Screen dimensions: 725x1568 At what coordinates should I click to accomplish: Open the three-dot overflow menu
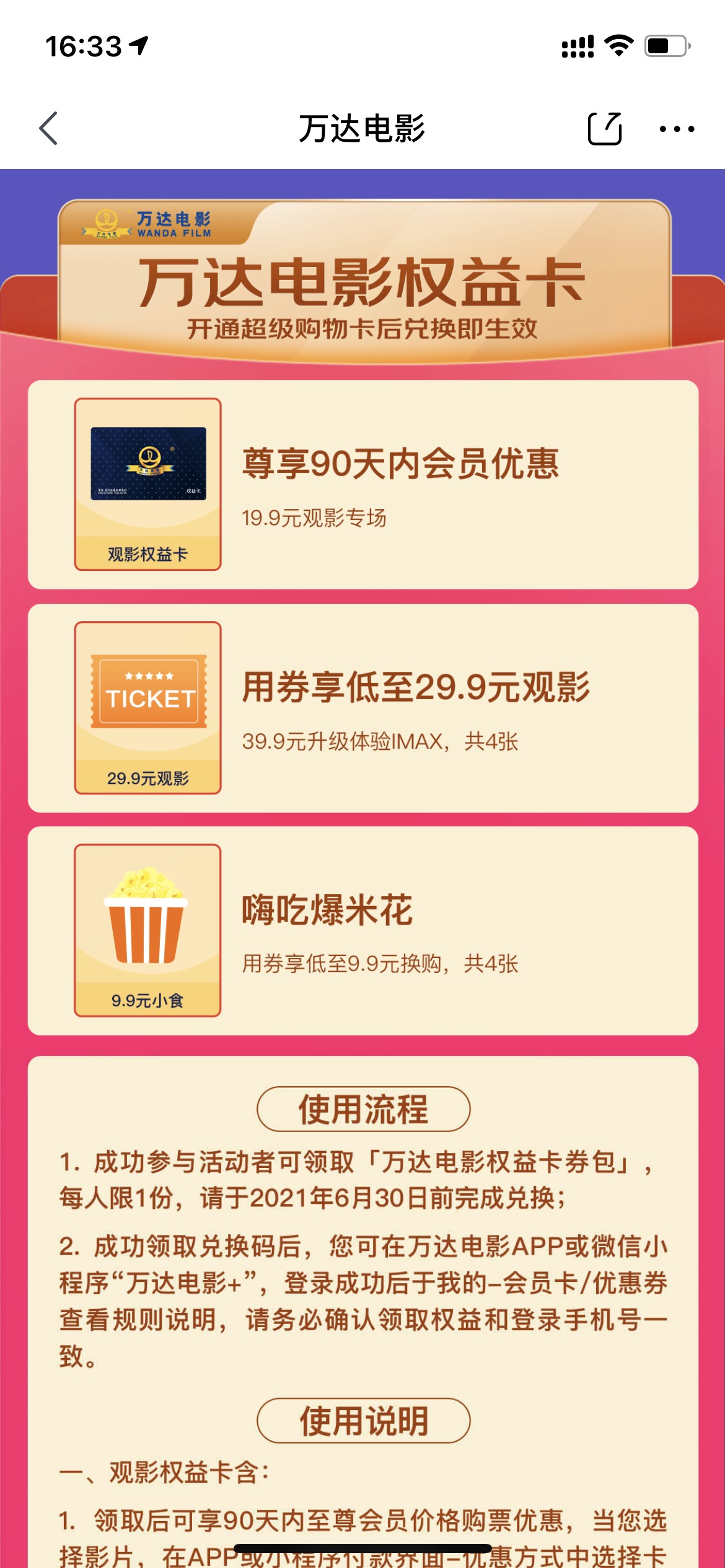tap(677, 129)
